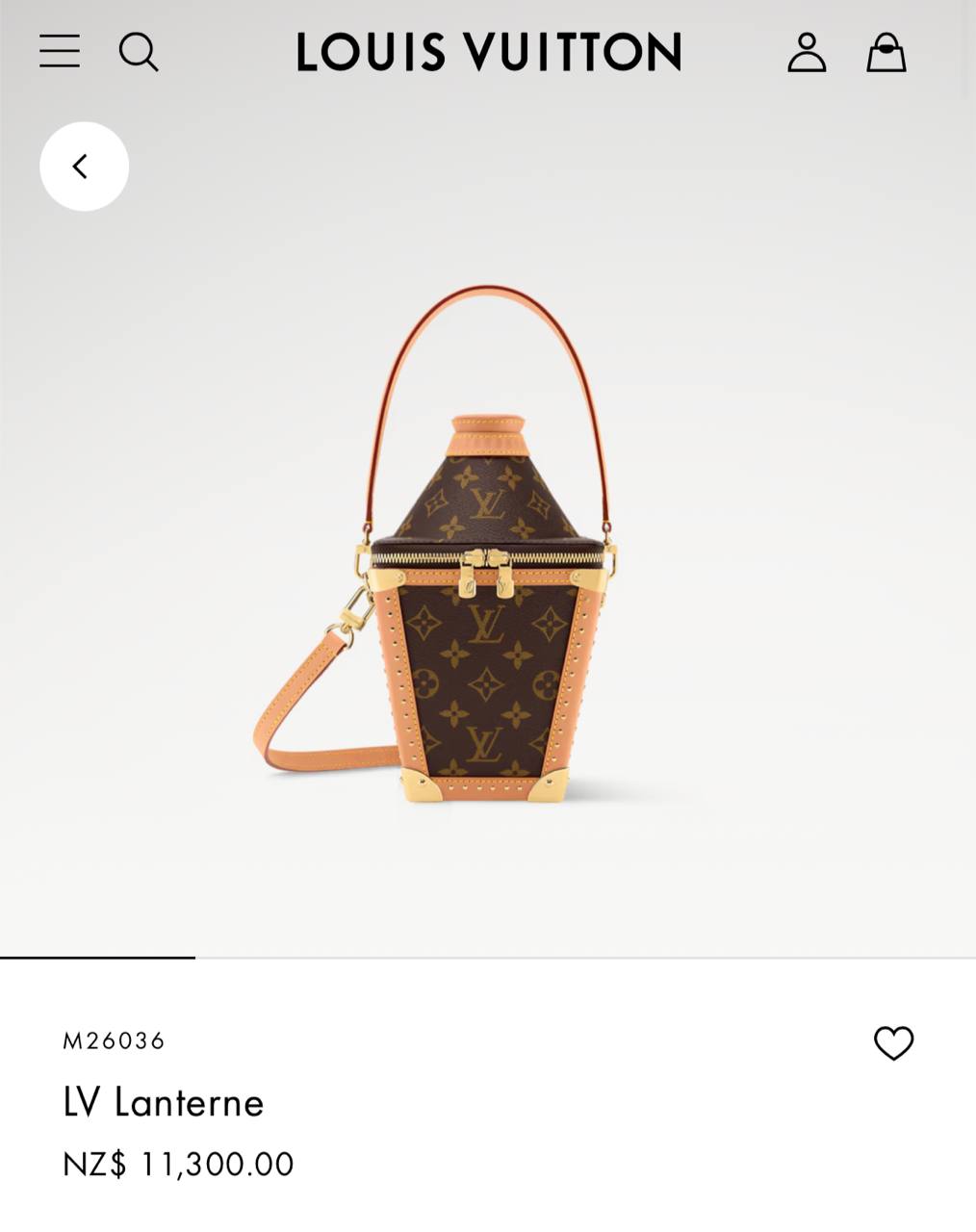The height and width of the screenshot is (1232, 976).
Task: Go to the Louis Vuitton home page
Action: point(489,52)
